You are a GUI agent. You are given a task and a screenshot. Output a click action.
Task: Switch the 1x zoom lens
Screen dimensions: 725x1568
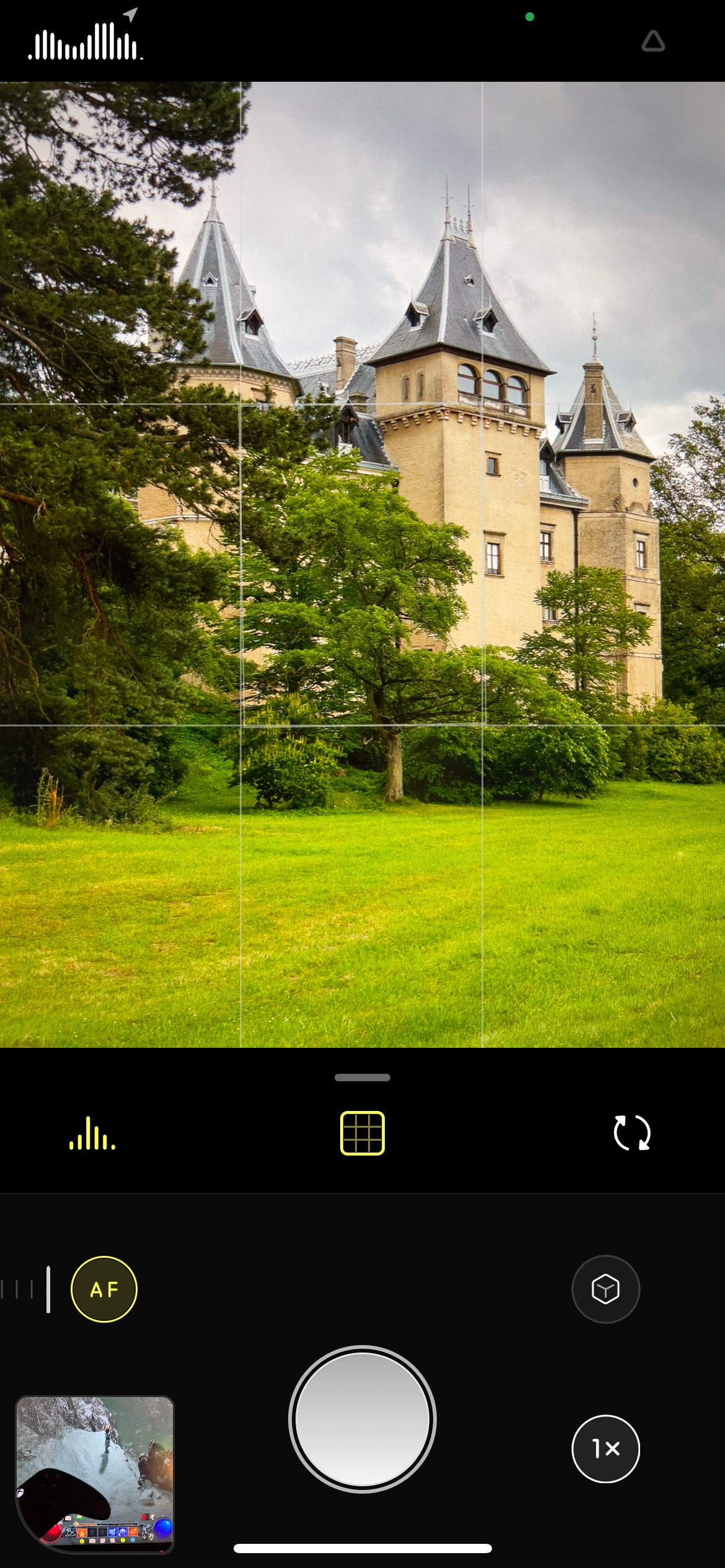coord(605,1448)
